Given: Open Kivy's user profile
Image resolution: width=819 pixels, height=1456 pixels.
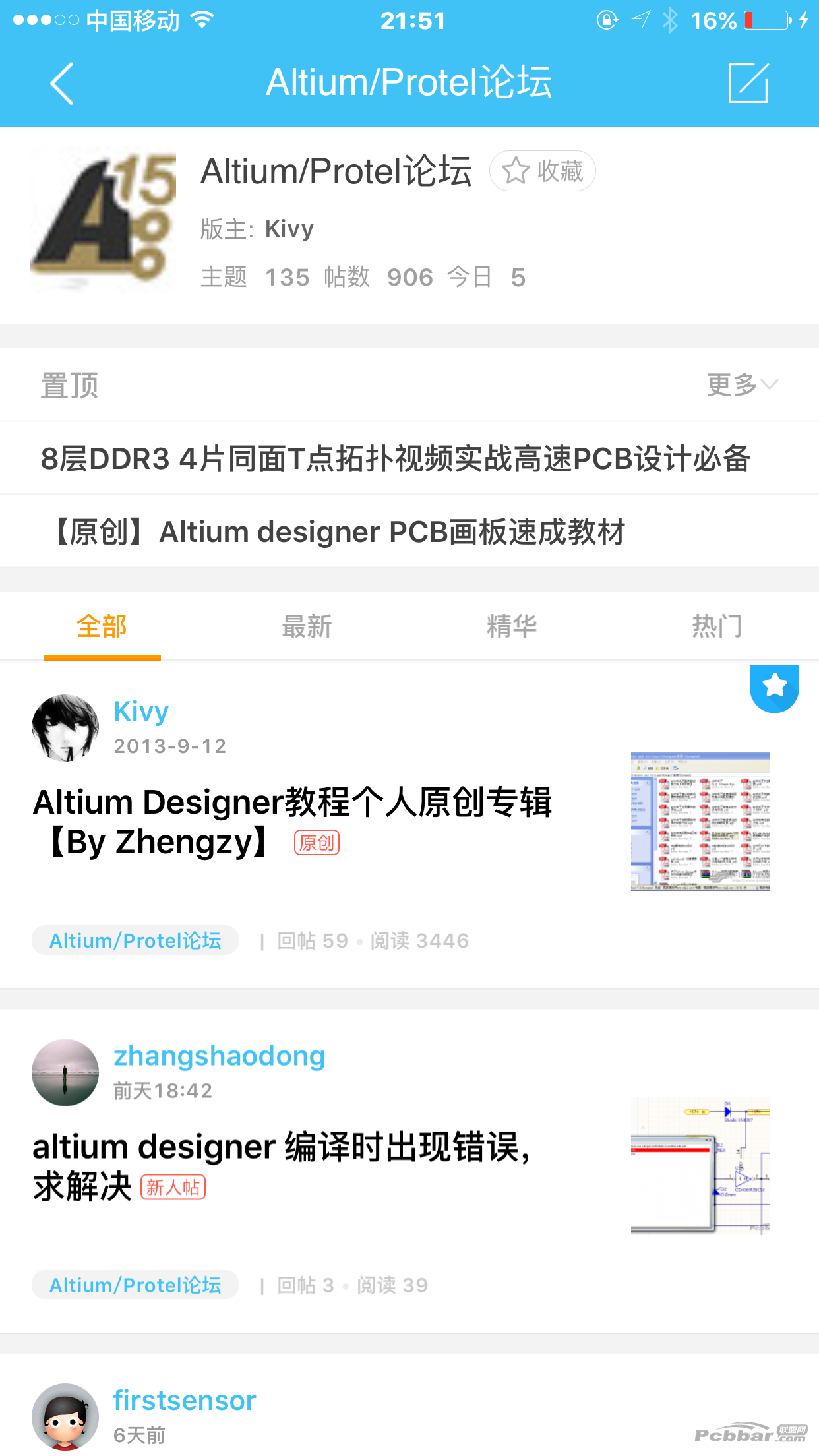Looking at the screenshot, I should (65, 727).
